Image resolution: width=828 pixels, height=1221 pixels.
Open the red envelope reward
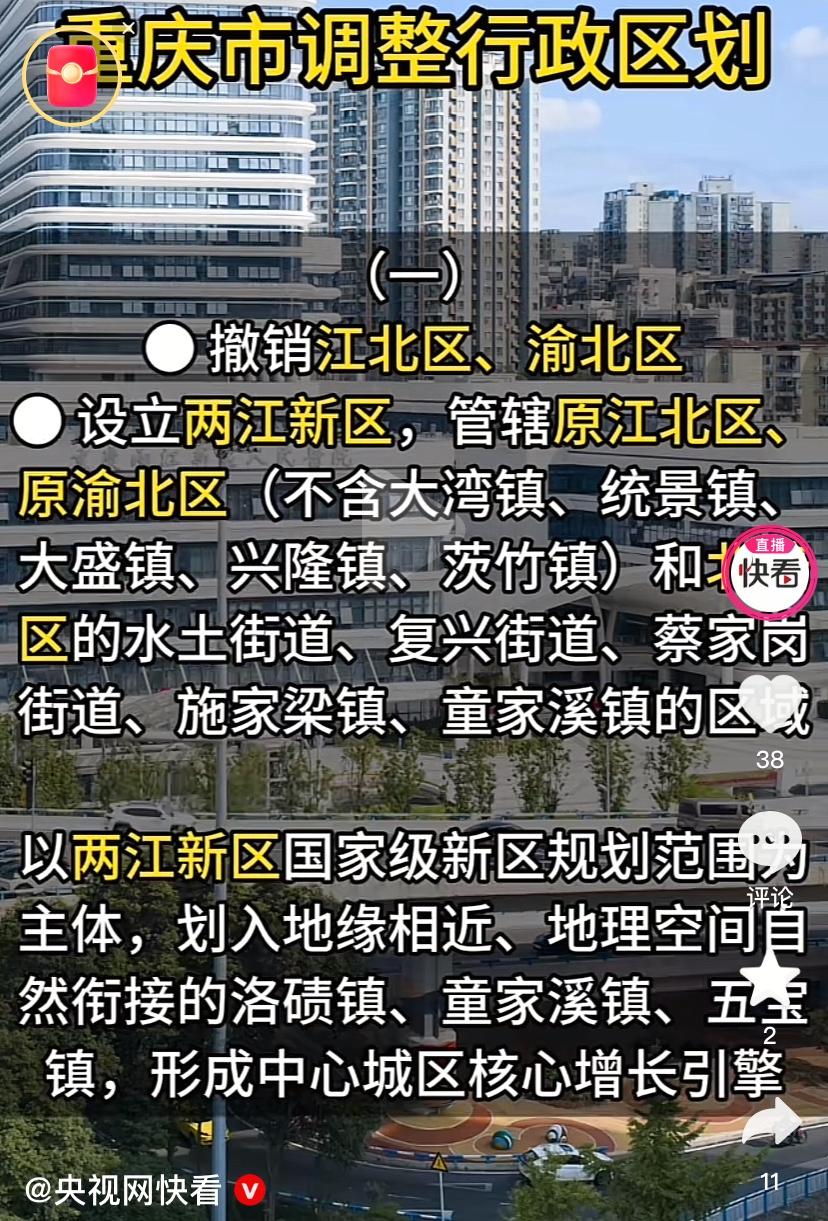tap(70, 74)
